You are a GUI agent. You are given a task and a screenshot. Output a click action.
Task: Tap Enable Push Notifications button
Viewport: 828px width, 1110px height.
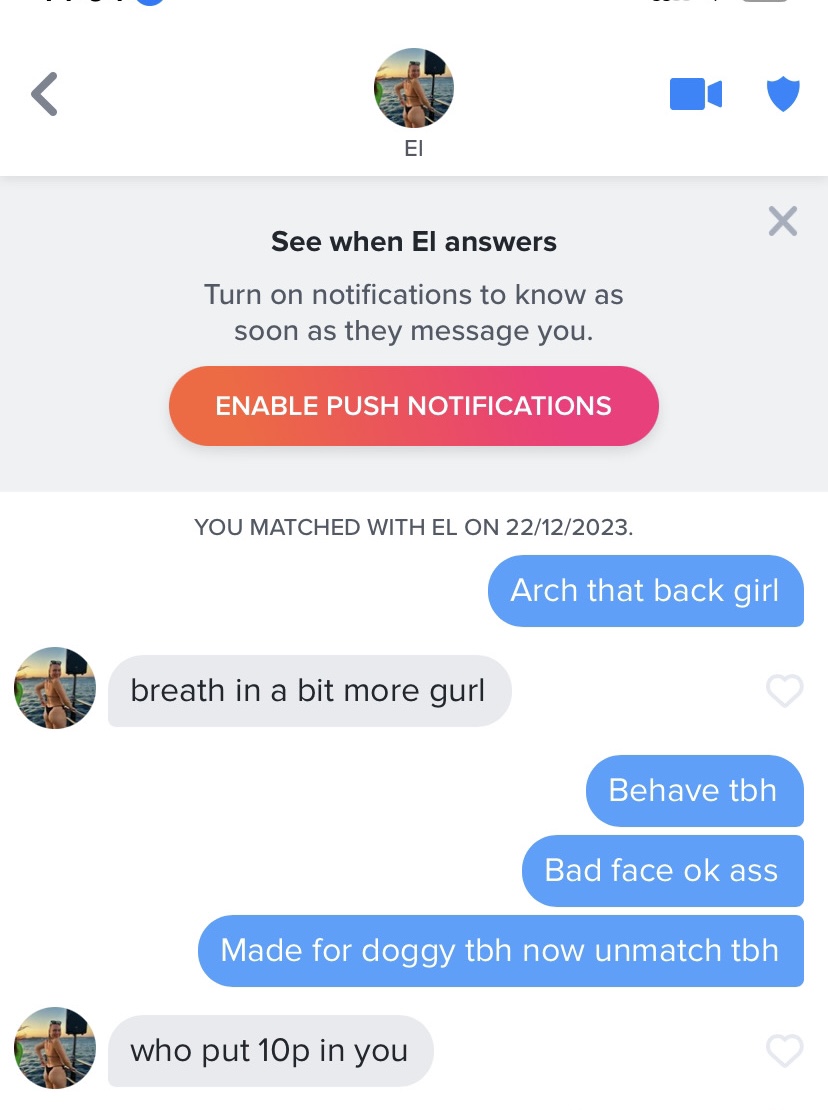413,406
